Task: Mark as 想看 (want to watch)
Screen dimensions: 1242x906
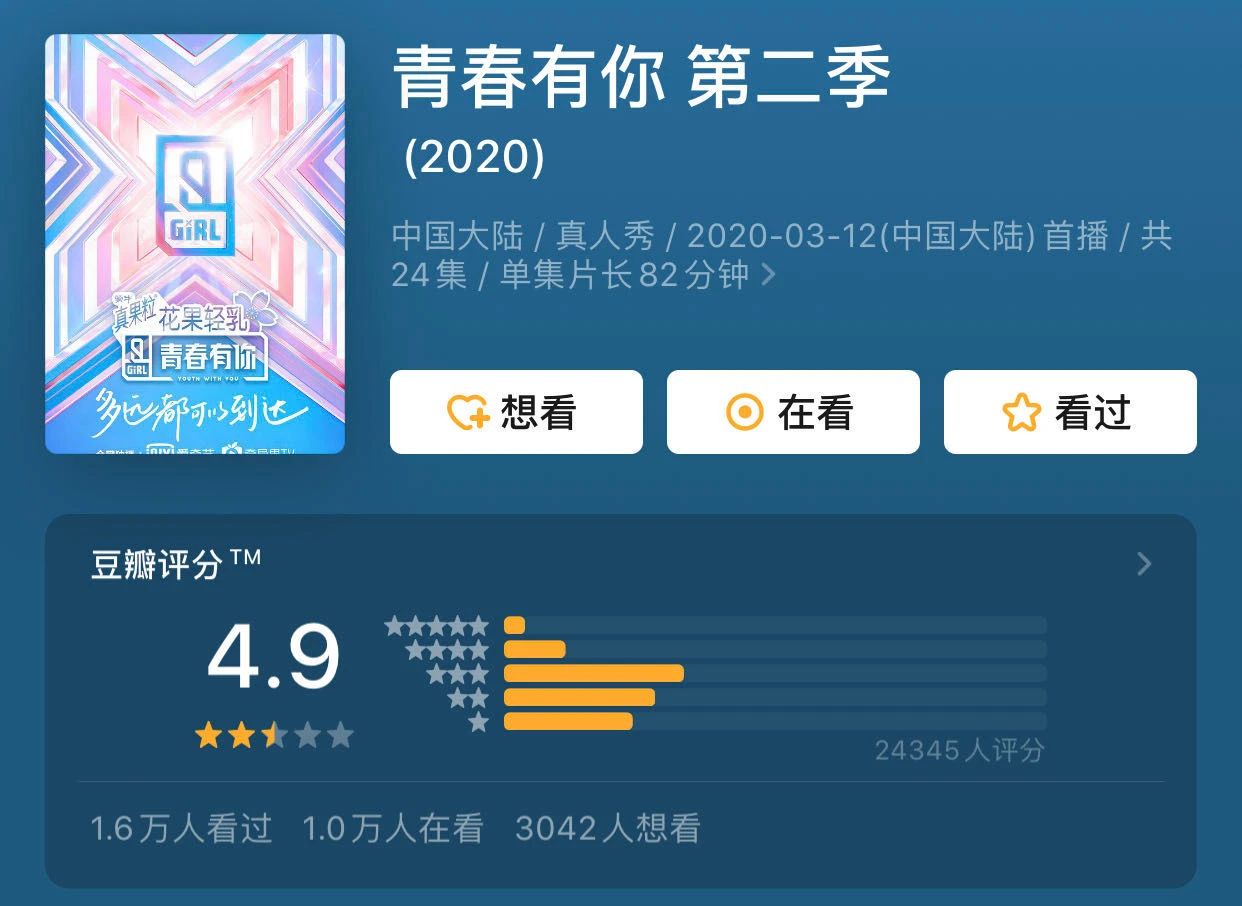Action: [x=516, y=412]
